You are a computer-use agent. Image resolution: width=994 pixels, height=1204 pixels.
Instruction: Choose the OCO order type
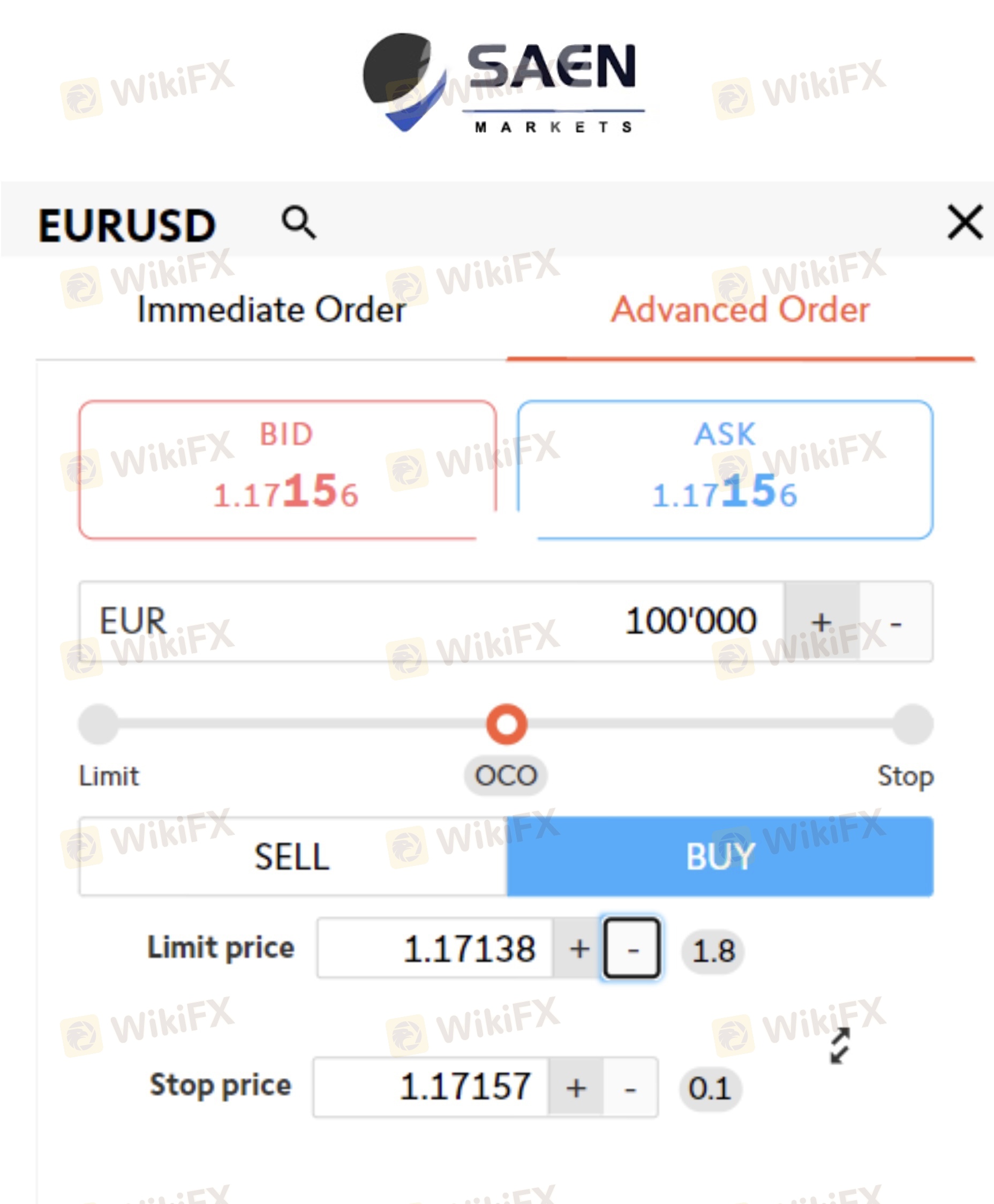tap(506, 724)
